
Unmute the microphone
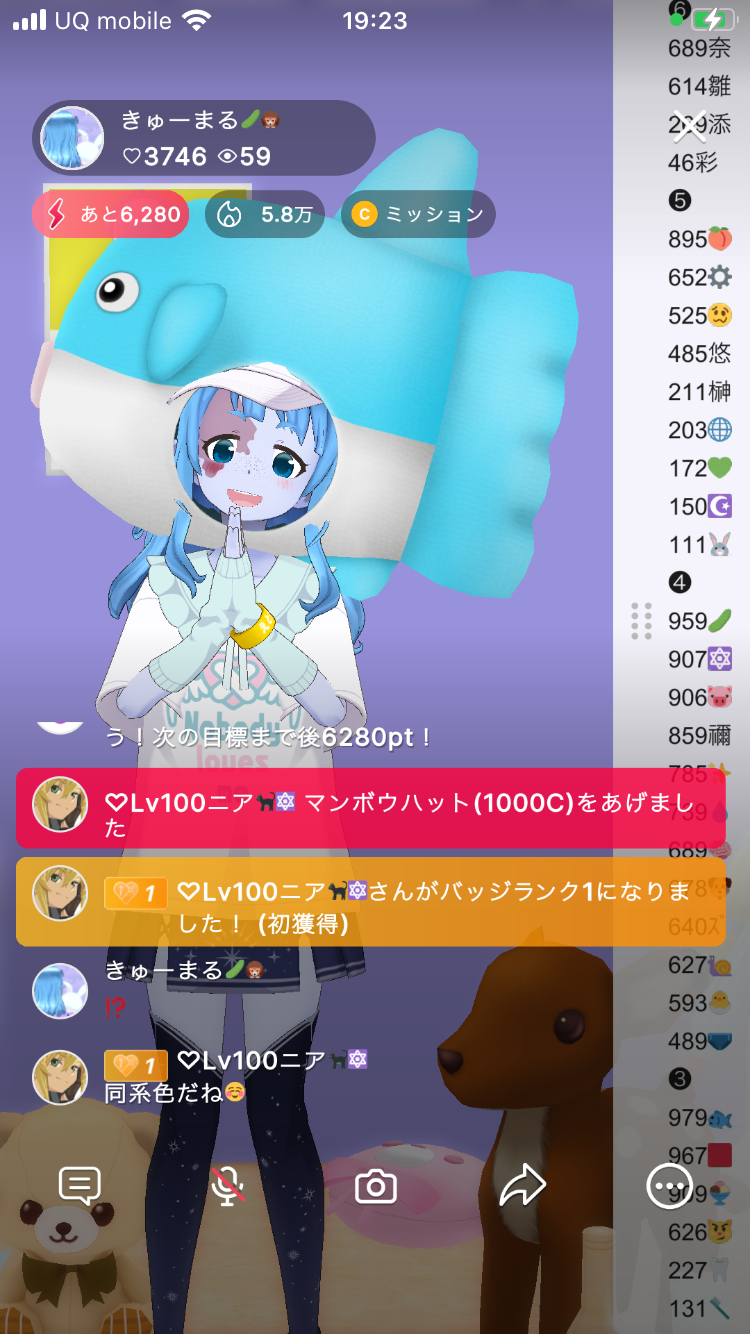pos(229,1186)
